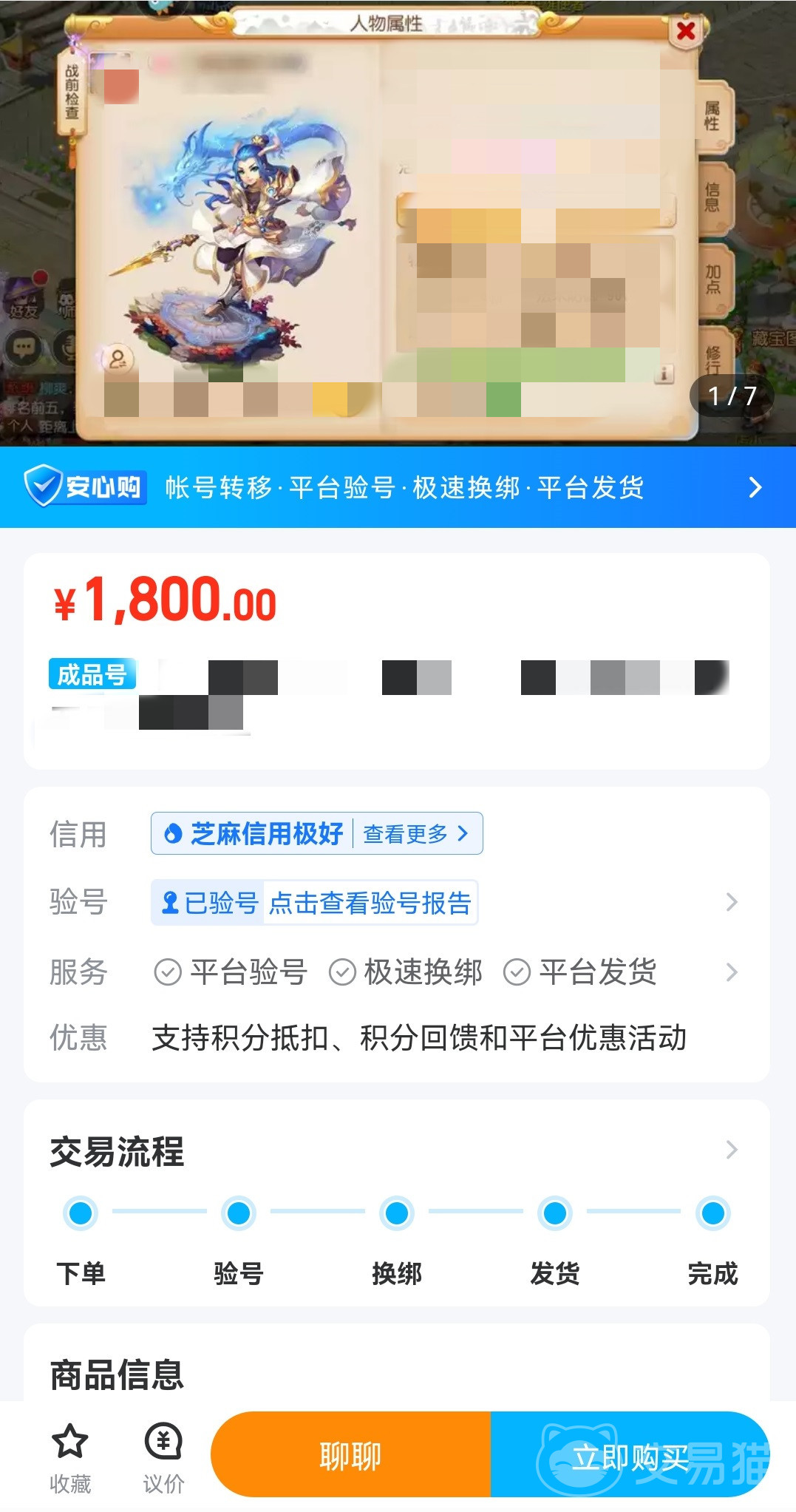Image resolution: width=796 pixels, height=1512 pixels.
Task: Expand the 服务 services row
Action: 731,972
